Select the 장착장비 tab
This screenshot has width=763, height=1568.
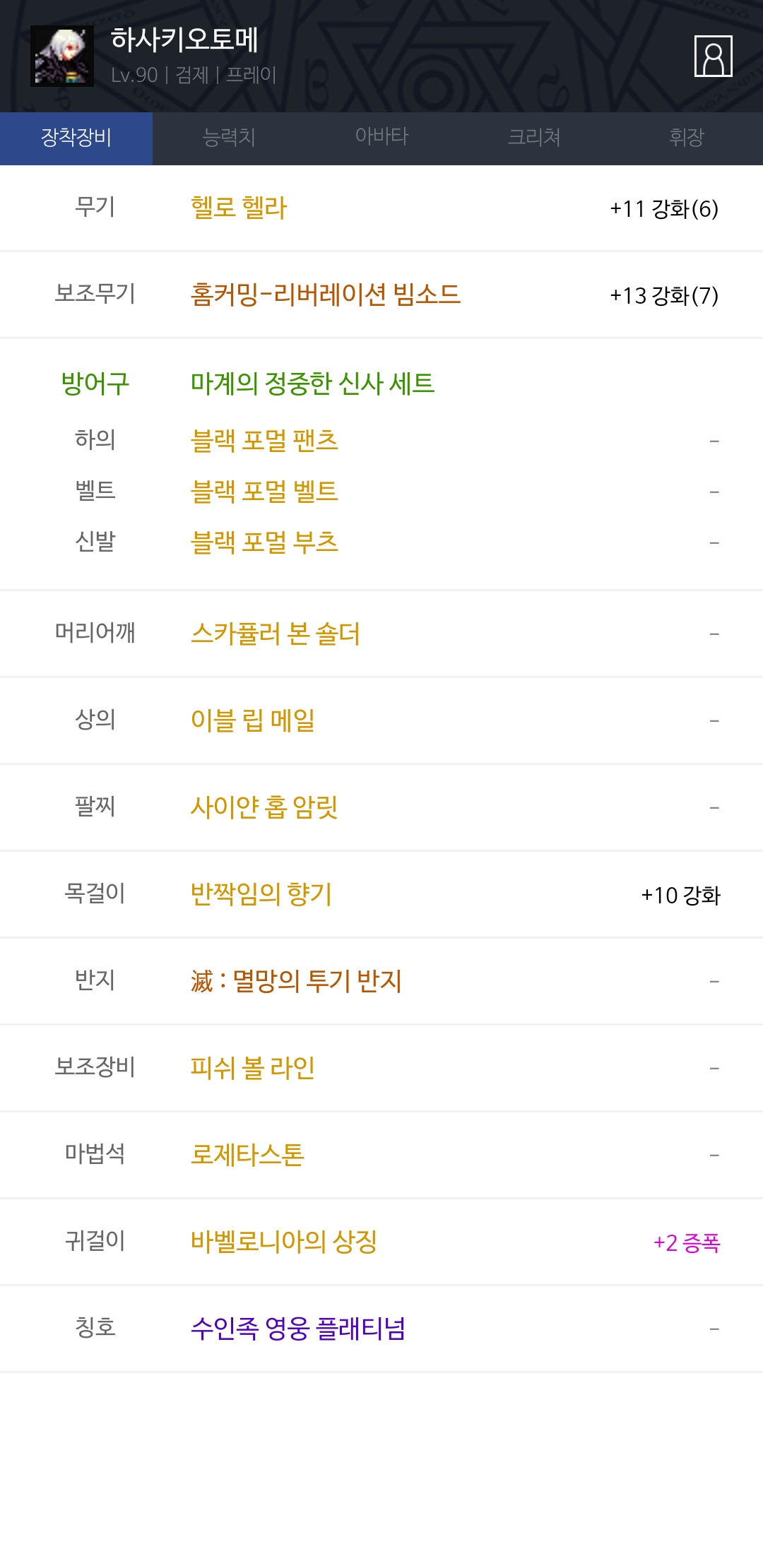point(76,138)
